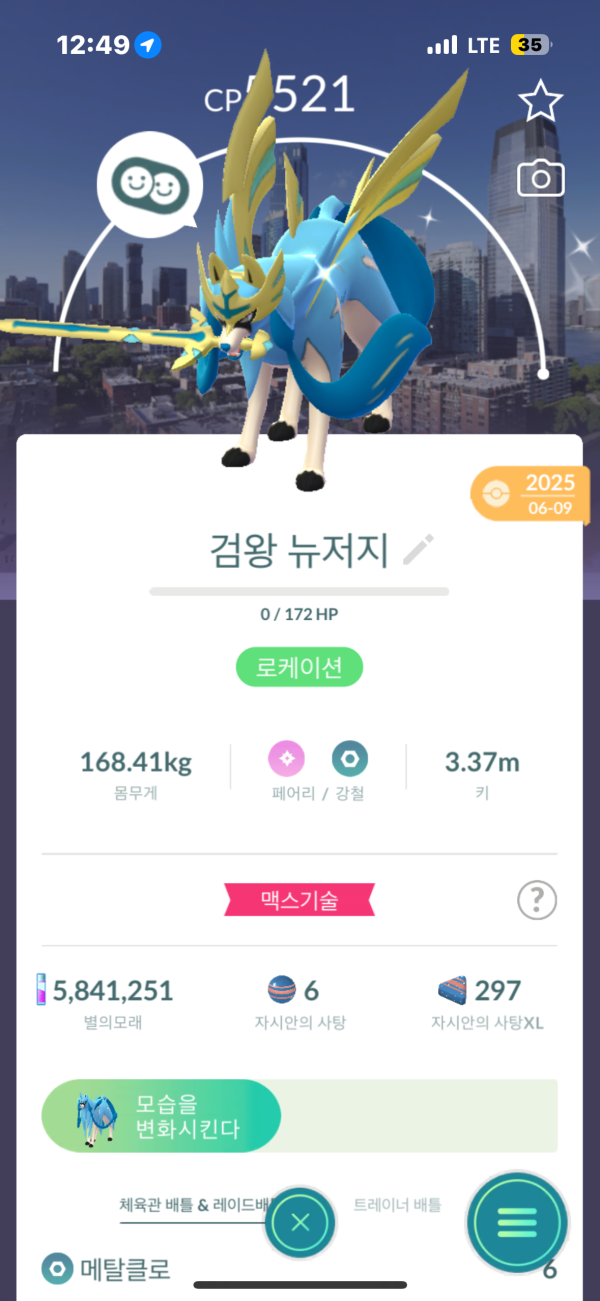Mark this Pokémon as favorite with the star

click(541, 101)
